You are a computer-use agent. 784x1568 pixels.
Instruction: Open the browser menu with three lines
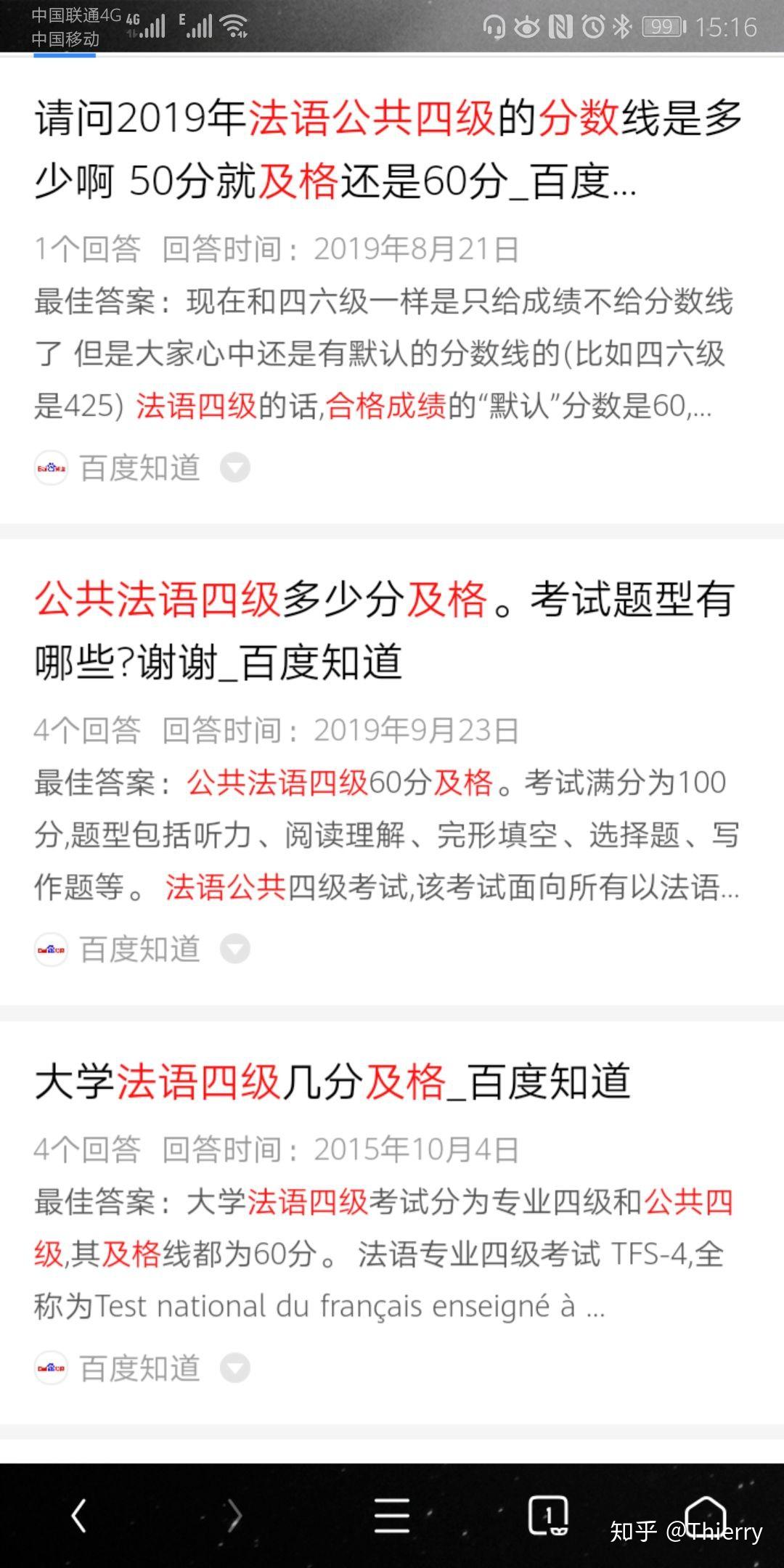[392, 1516]
